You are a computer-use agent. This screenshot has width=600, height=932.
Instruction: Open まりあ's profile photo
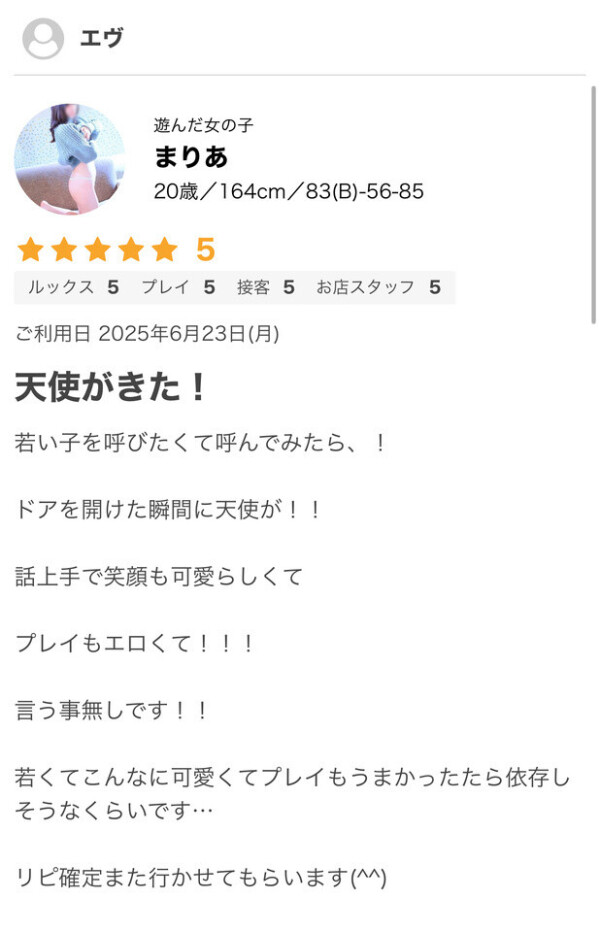[x=69, y=160]
